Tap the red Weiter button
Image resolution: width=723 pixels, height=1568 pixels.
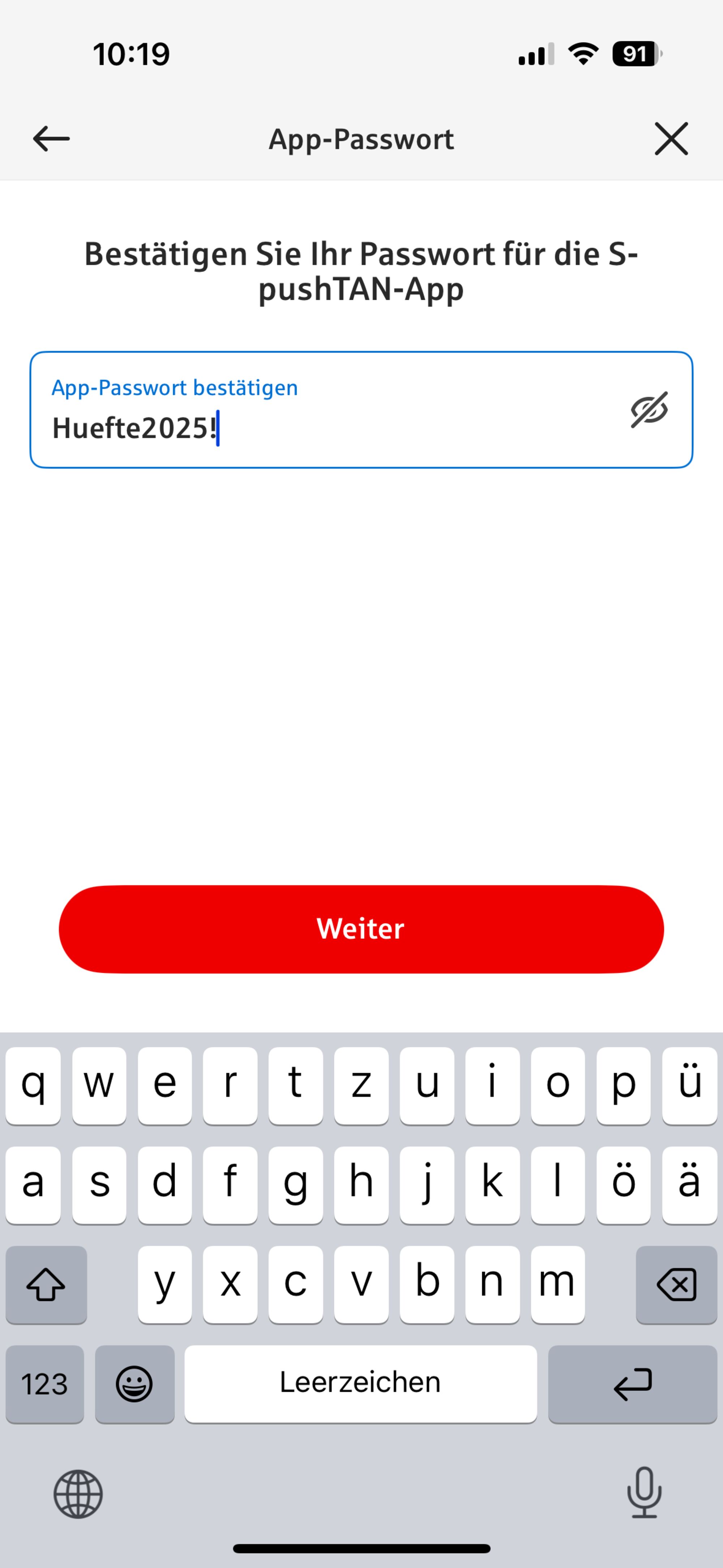coord(361,929)
